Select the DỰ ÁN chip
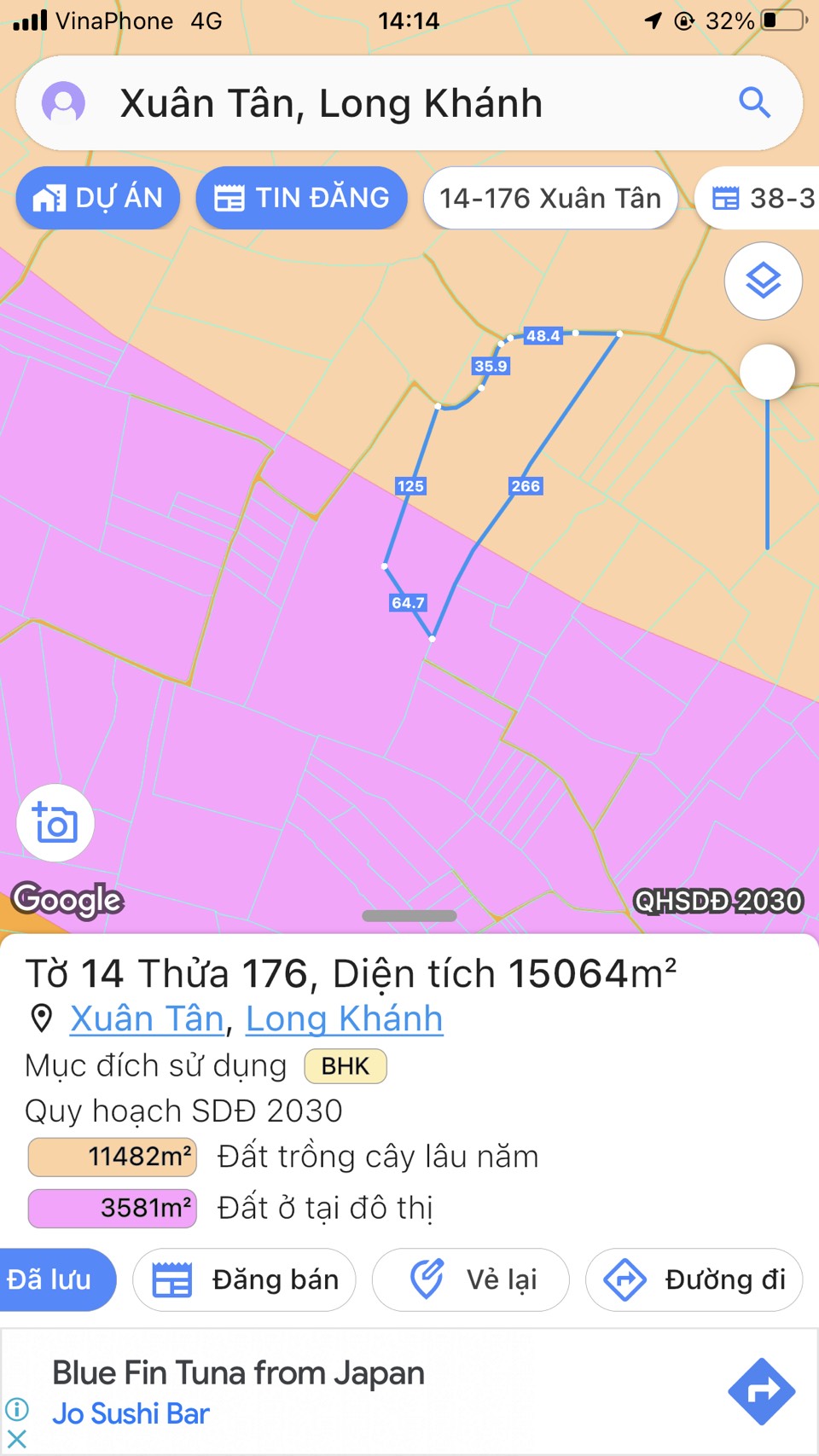The width and height of the screenshot is (819, 1456). click(x=98, y=198)
